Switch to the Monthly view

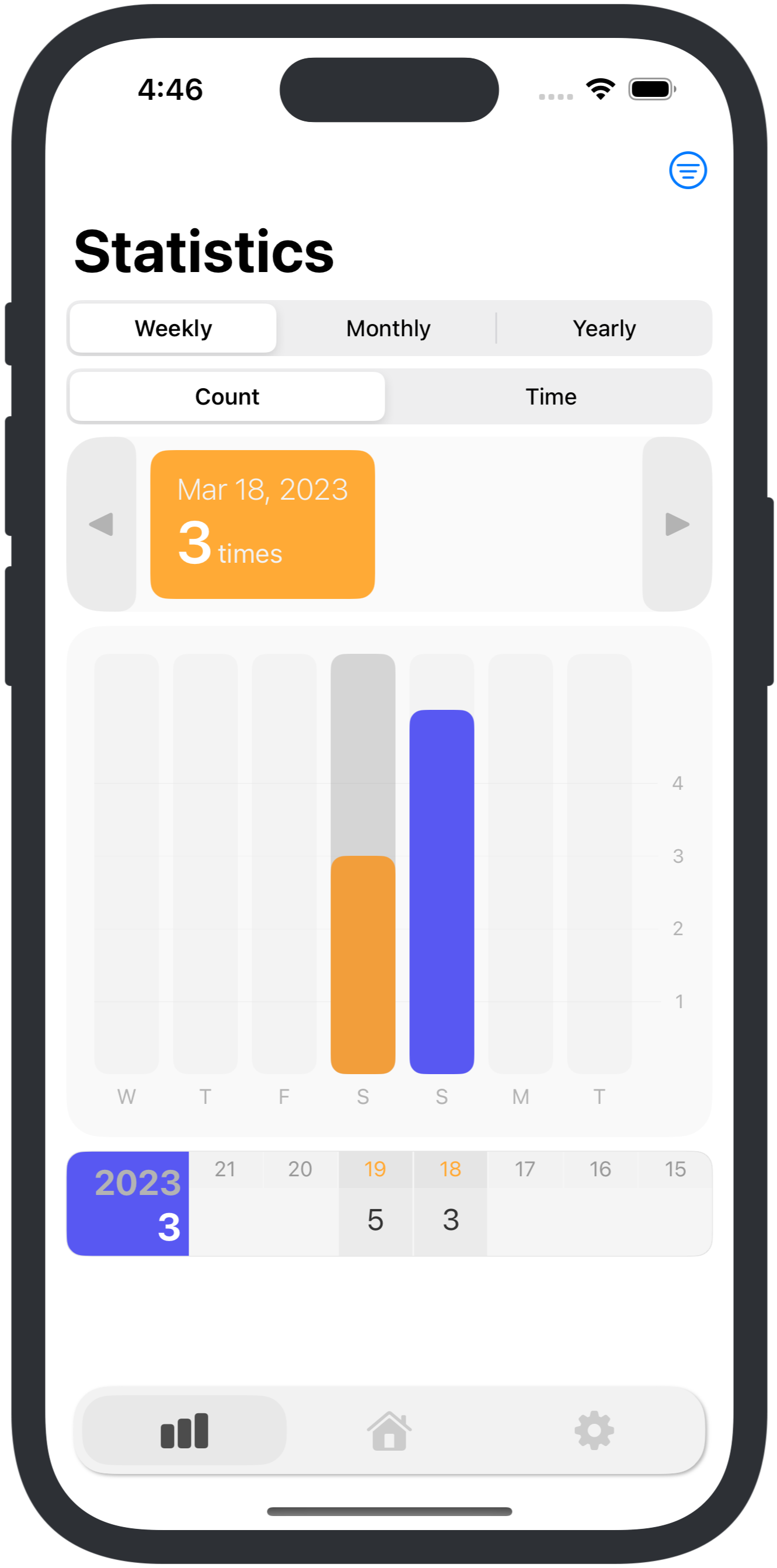point(388,329)
